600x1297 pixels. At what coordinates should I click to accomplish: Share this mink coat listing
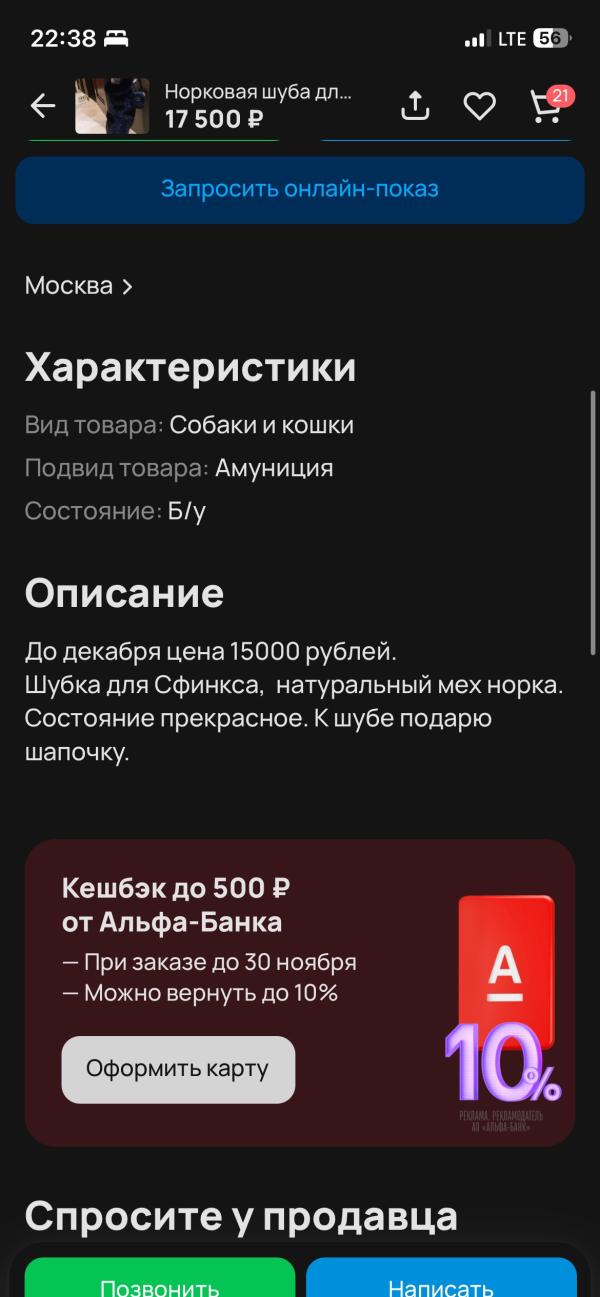[x=415, y=106]
